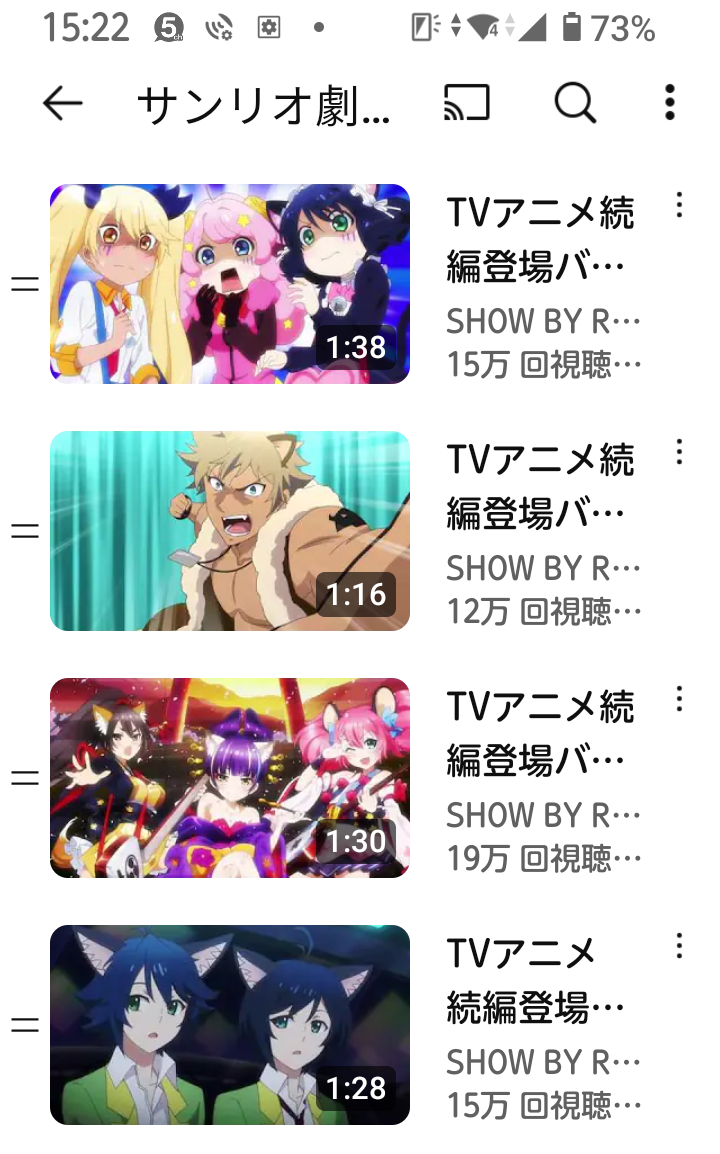Play the 1:30 video

point(230,778)
